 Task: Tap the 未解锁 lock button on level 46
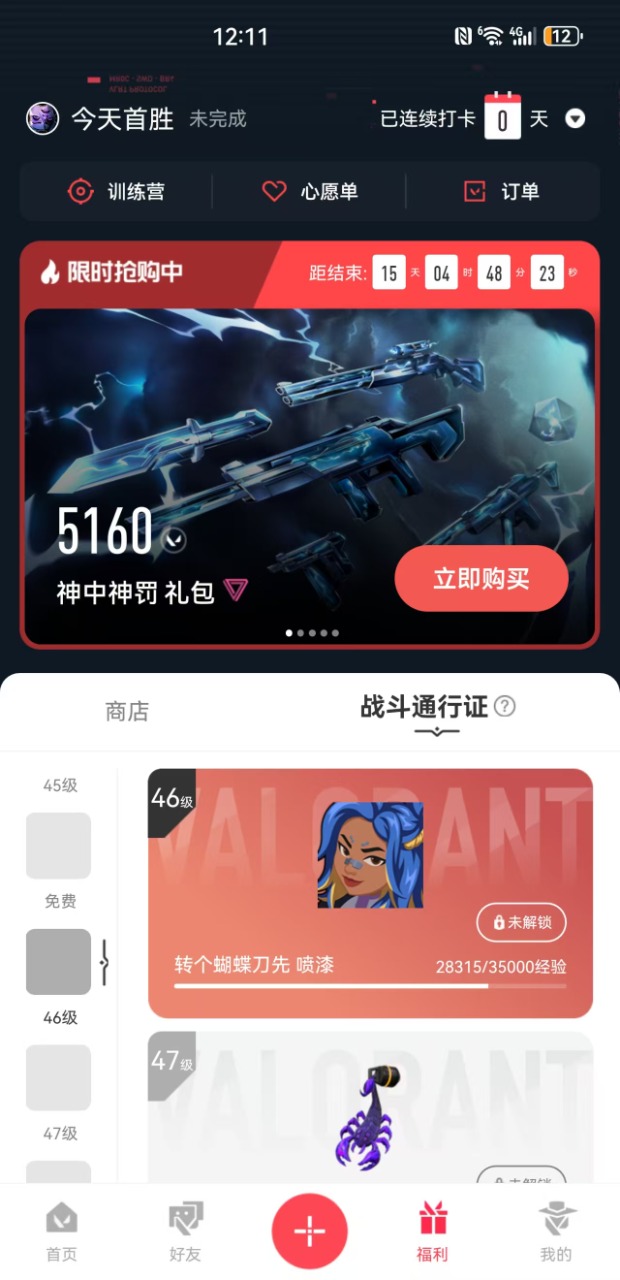point(521,922)
